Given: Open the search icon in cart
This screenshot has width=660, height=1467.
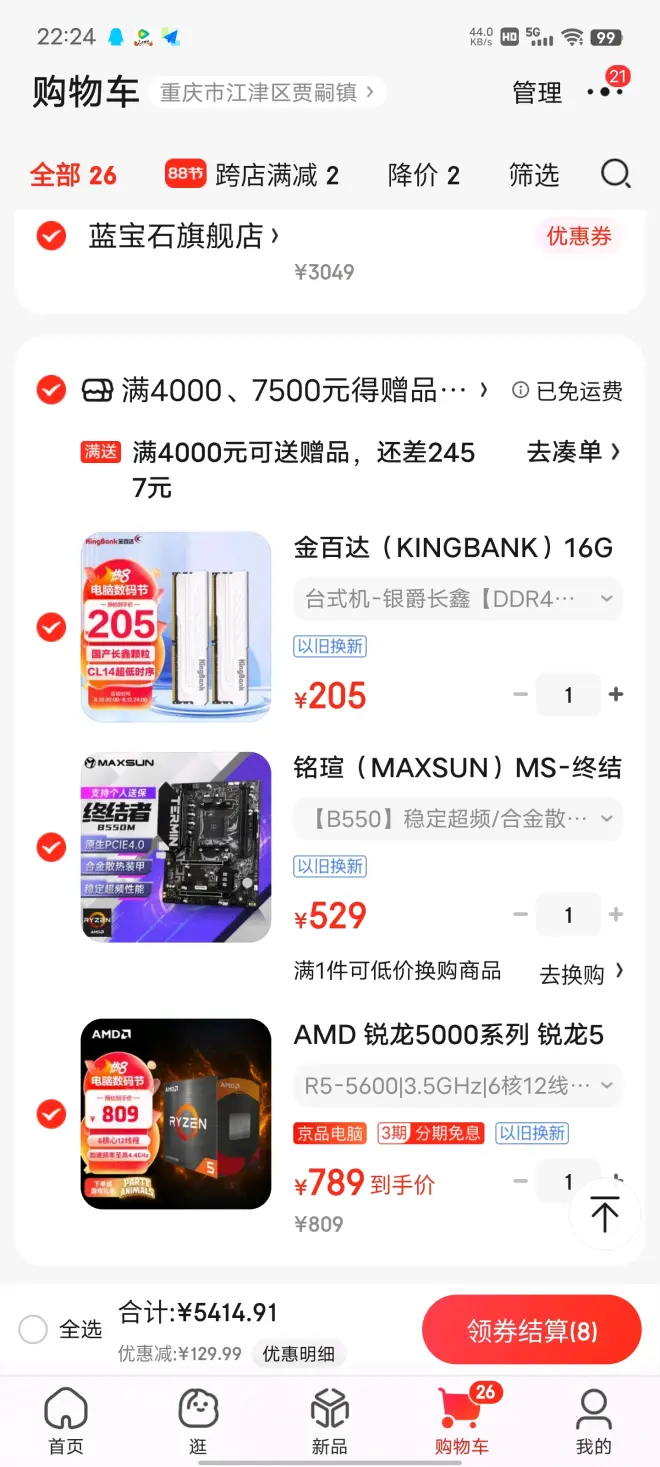Looking at the screenshot, I should [615, 175].
